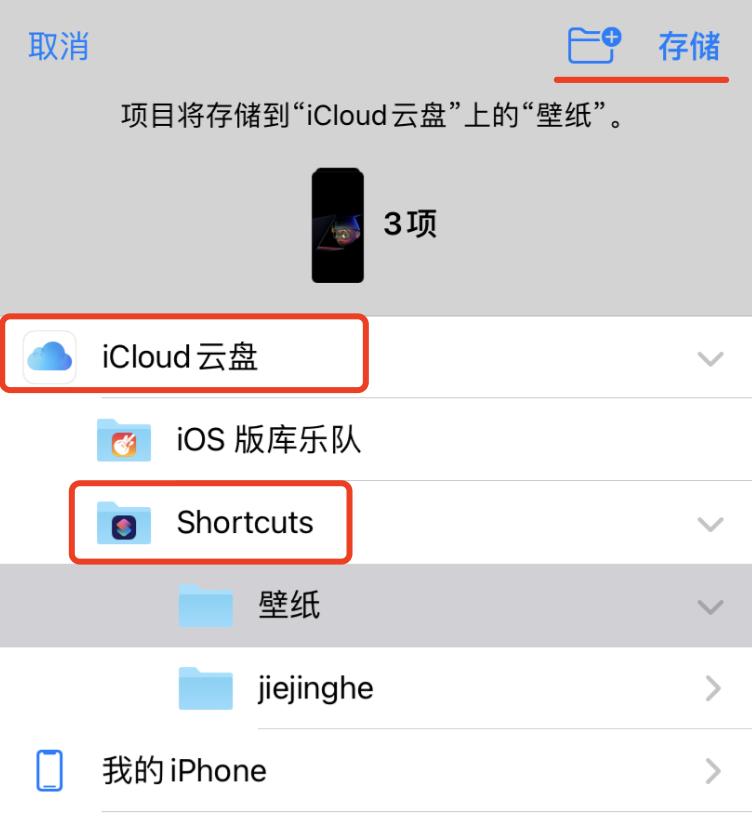Collapse iCloud 云盘 using its chevron
Screen dimensions: 752x818
(x=710, y=358)
